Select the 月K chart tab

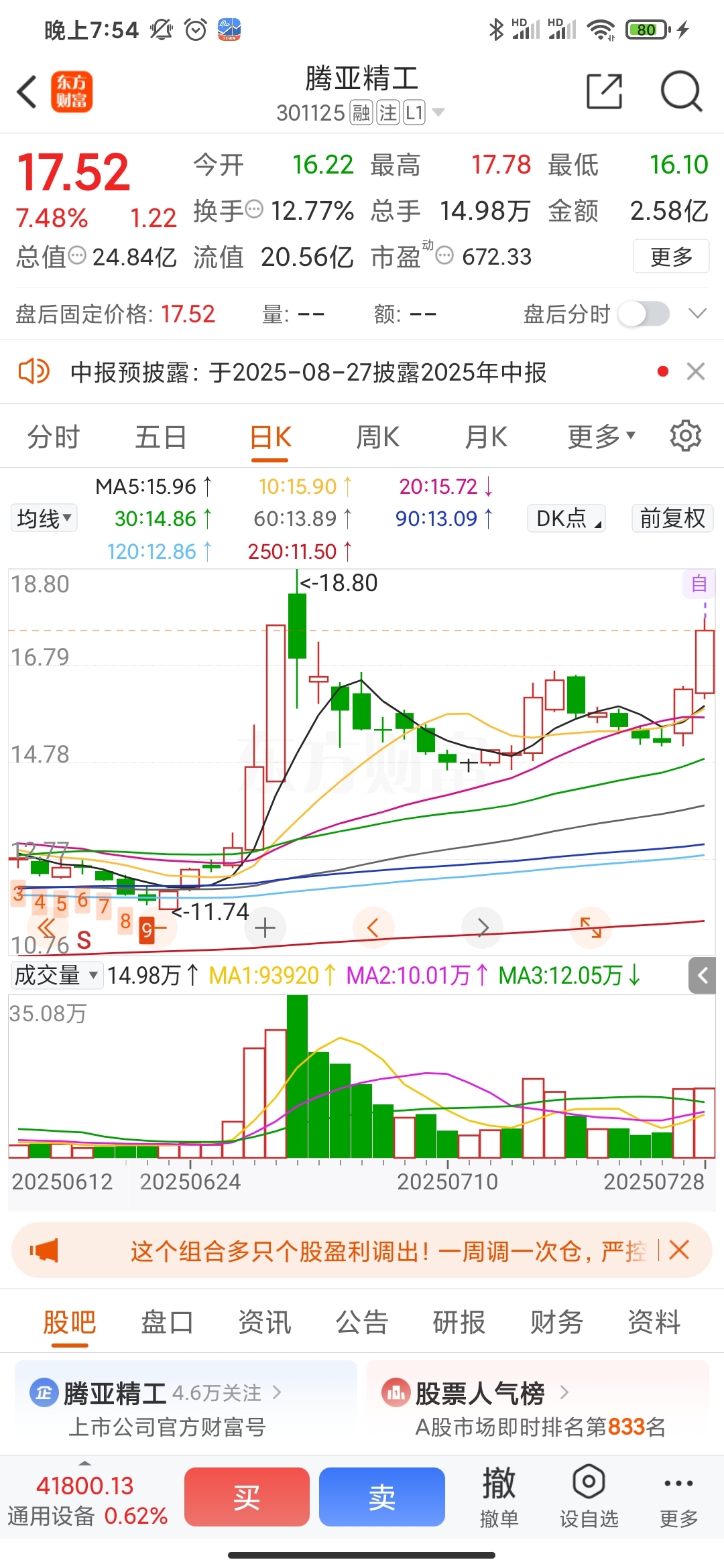(486, 437)
